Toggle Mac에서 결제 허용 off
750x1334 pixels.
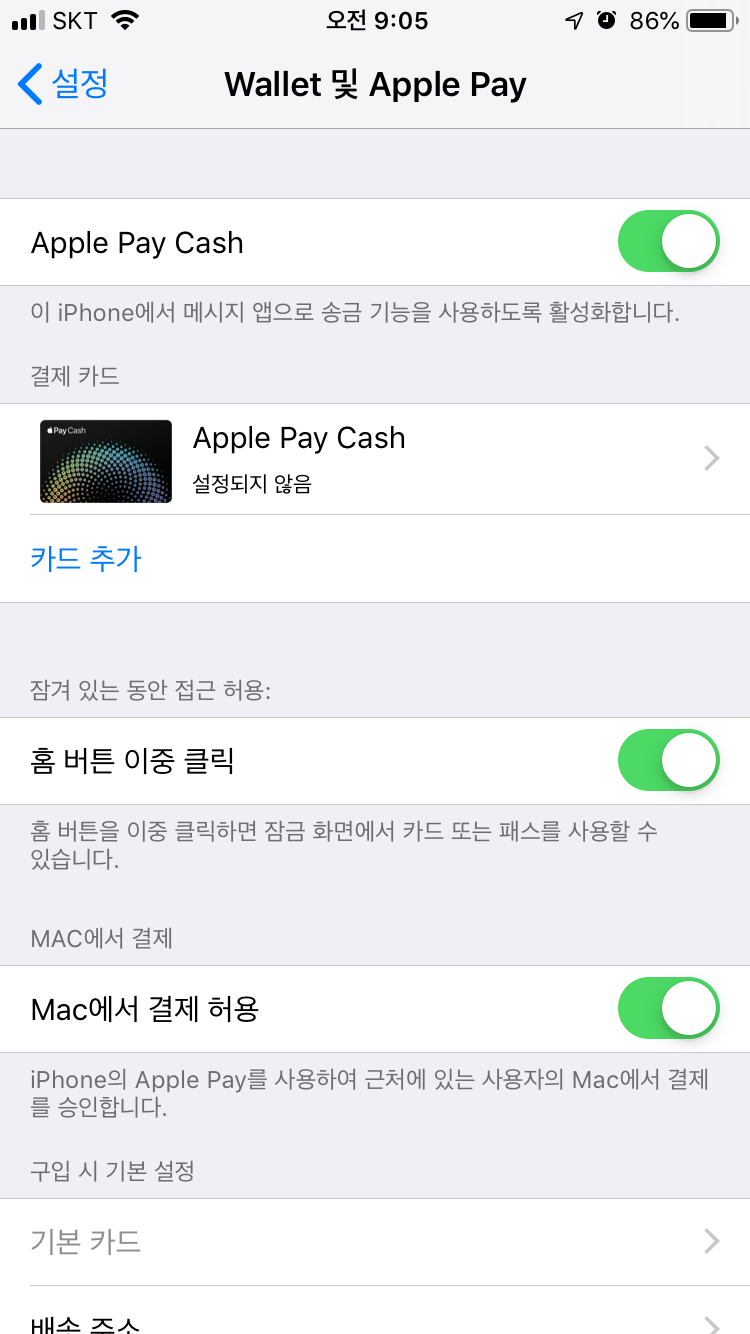coord(669,1009)
